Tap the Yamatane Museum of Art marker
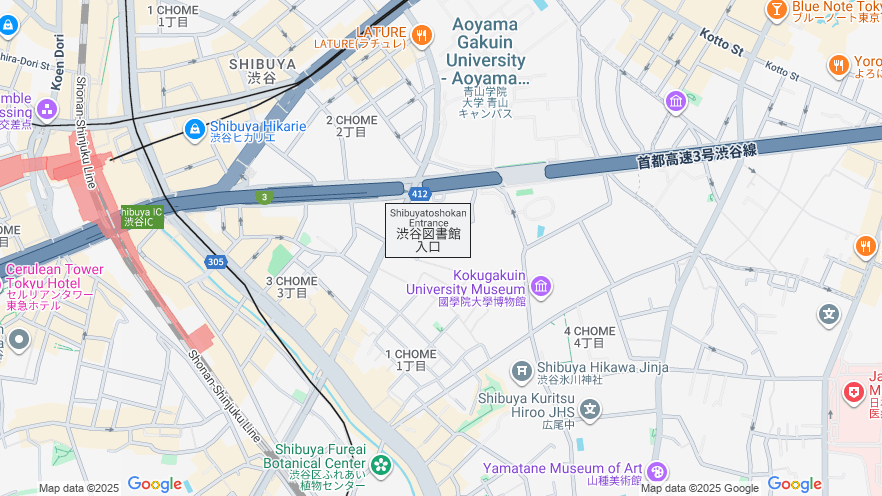Screen dimensions: 882x496 click(657, 471)
